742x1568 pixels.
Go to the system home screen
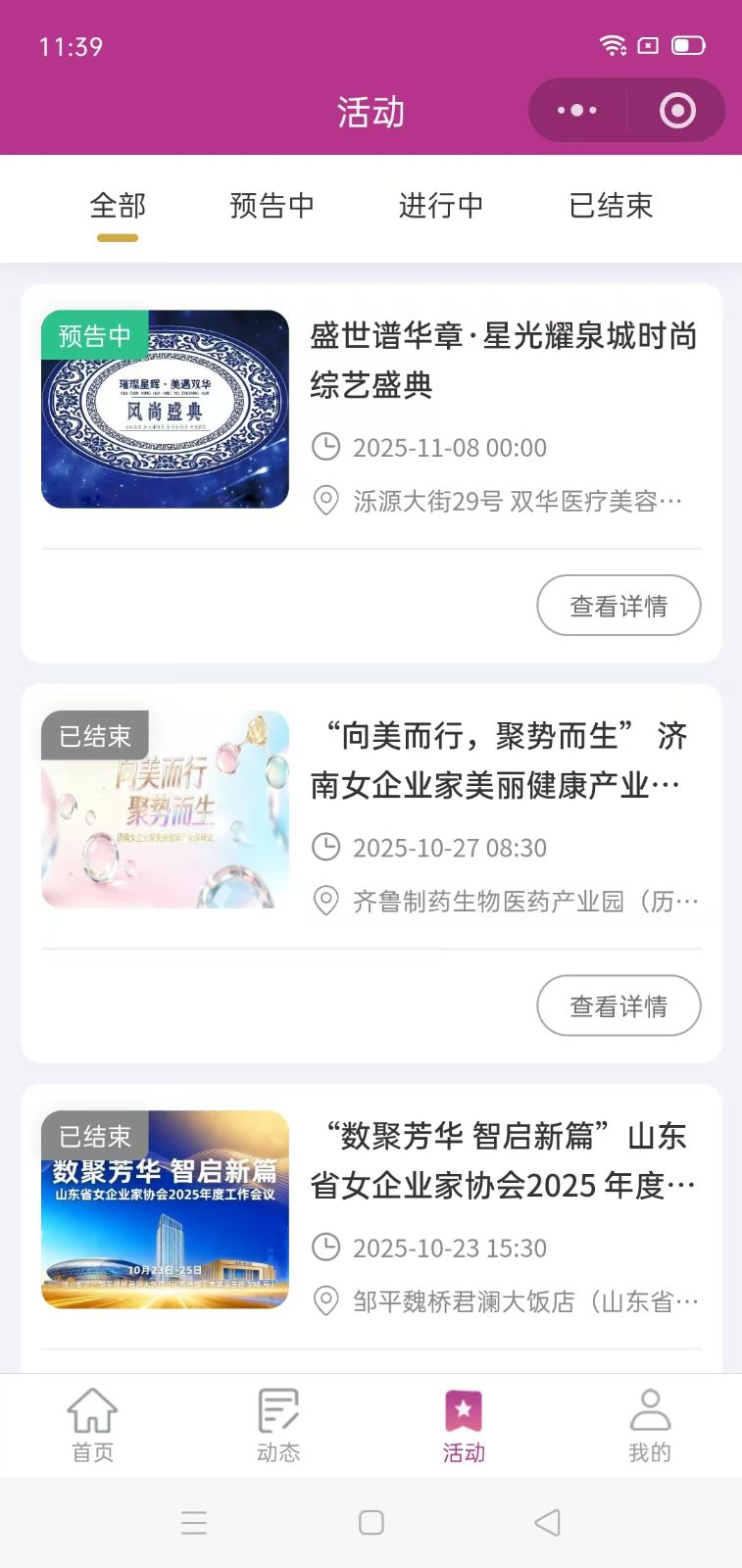tap(371, 1522)
